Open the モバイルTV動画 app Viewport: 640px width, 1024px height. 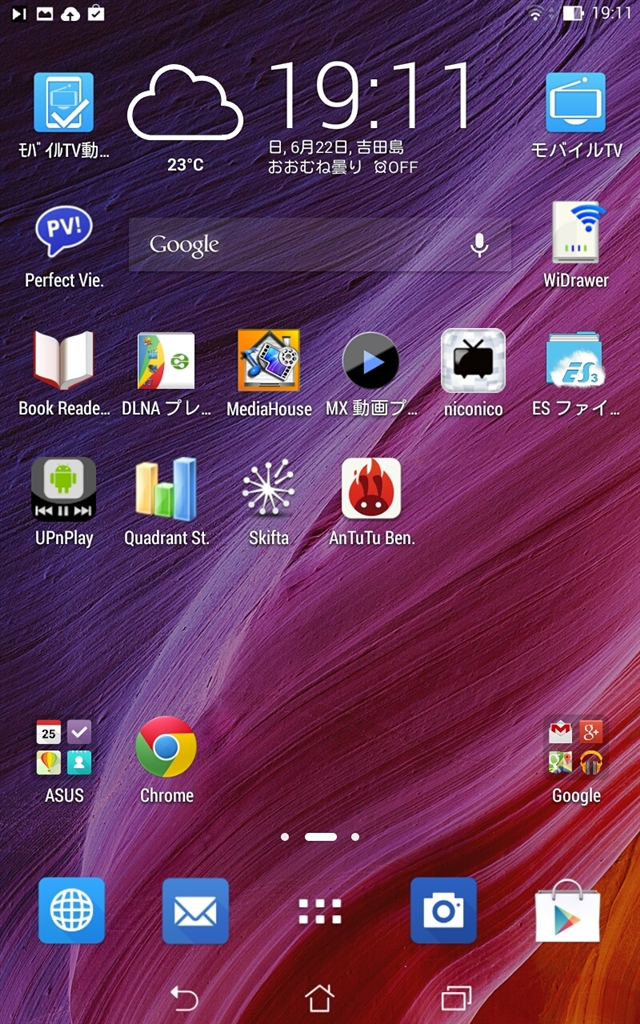pyautogui.click(x=64, y=103)
